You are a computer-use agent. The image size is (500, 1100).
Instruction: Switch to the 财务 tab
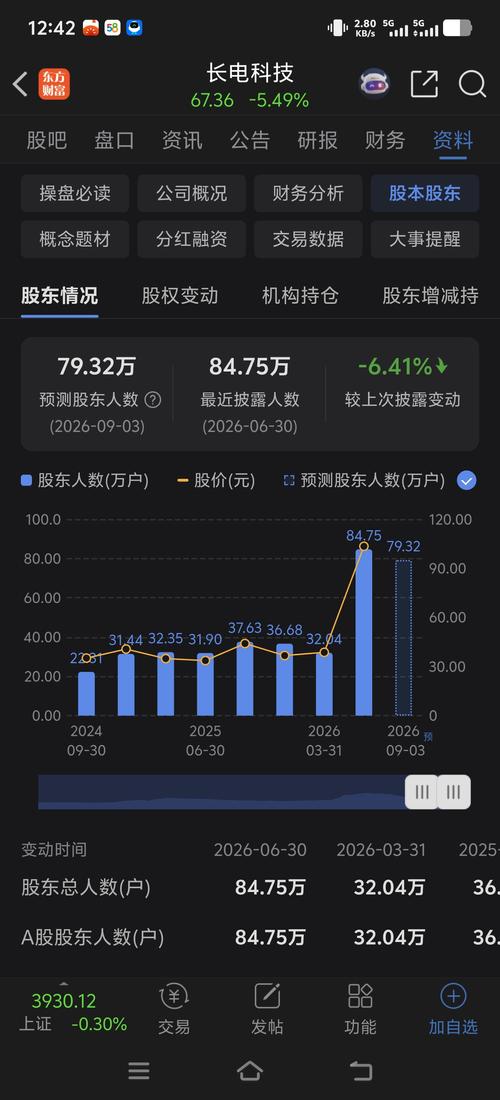(385, 140)
